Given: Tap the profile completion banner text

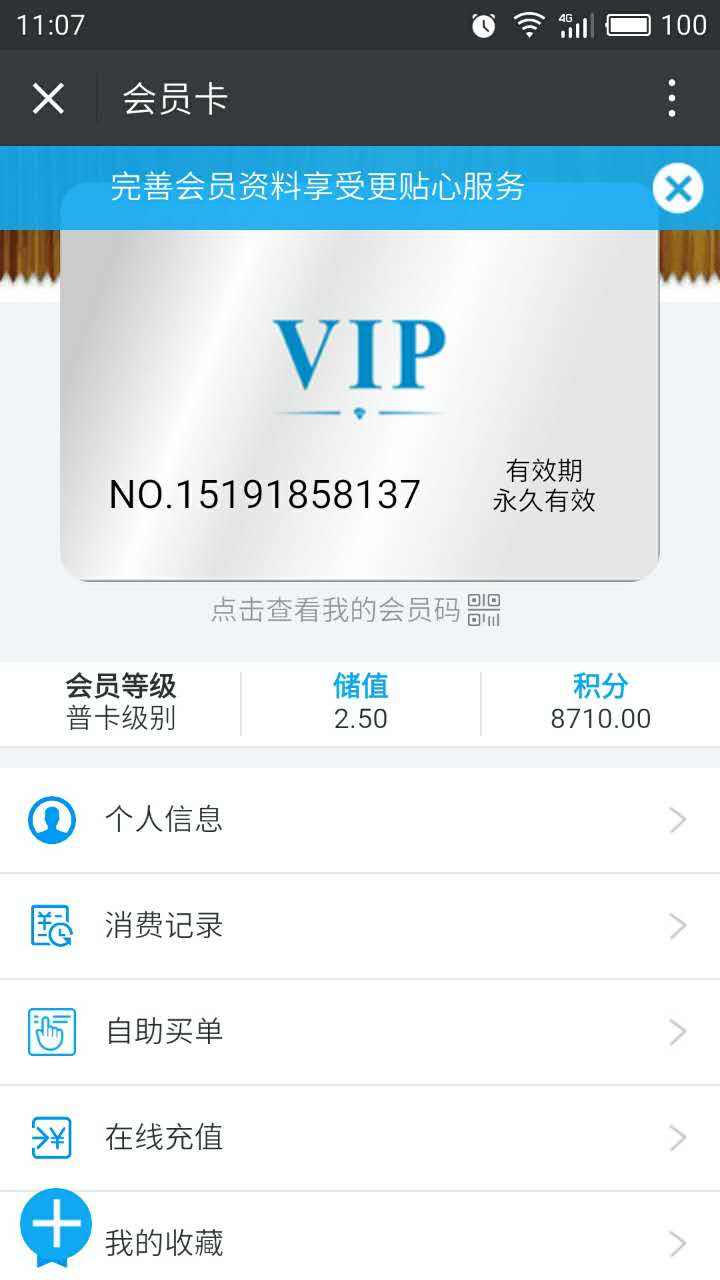Looking at the screenshot, I should pos(318,187).
